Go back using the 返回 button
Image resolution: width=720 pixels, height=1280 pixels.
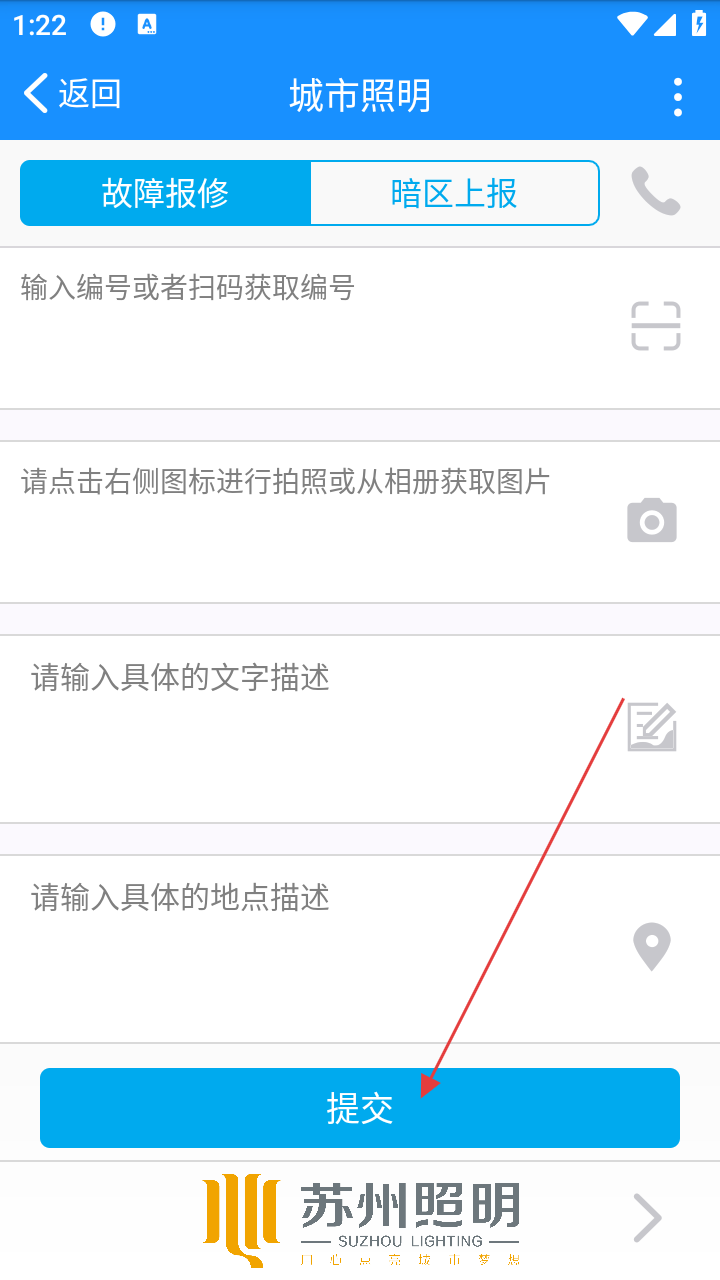coord(72,95)
